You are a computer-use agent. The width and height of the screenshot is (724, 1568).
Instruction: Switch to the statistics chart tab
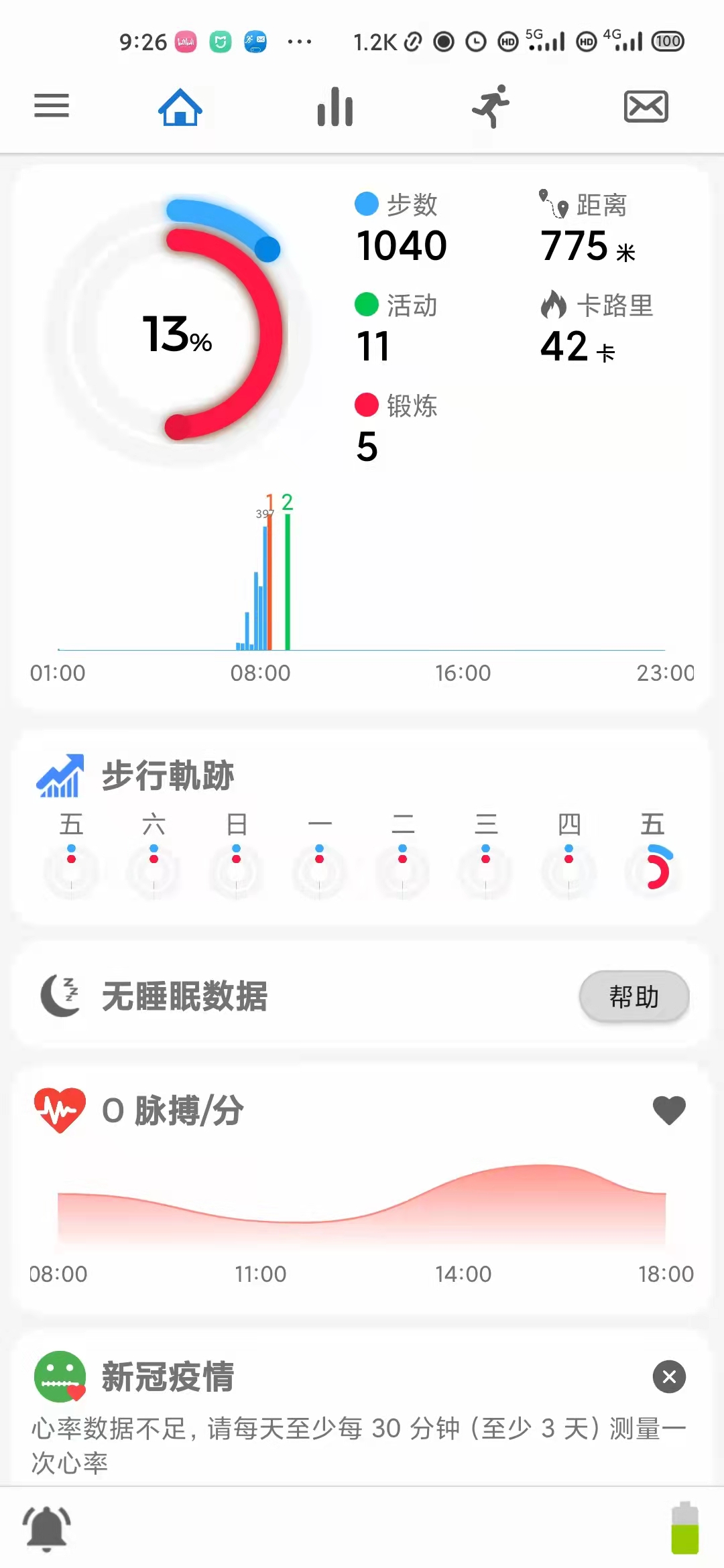click(335, 107)
